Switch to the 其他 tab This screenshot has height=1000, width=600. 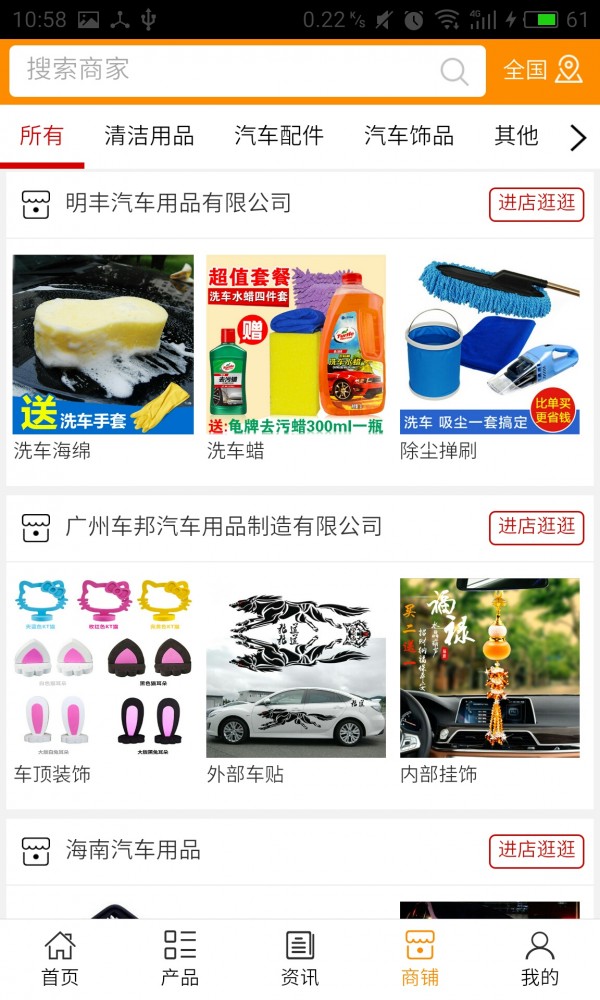click(x=516, y=136)
